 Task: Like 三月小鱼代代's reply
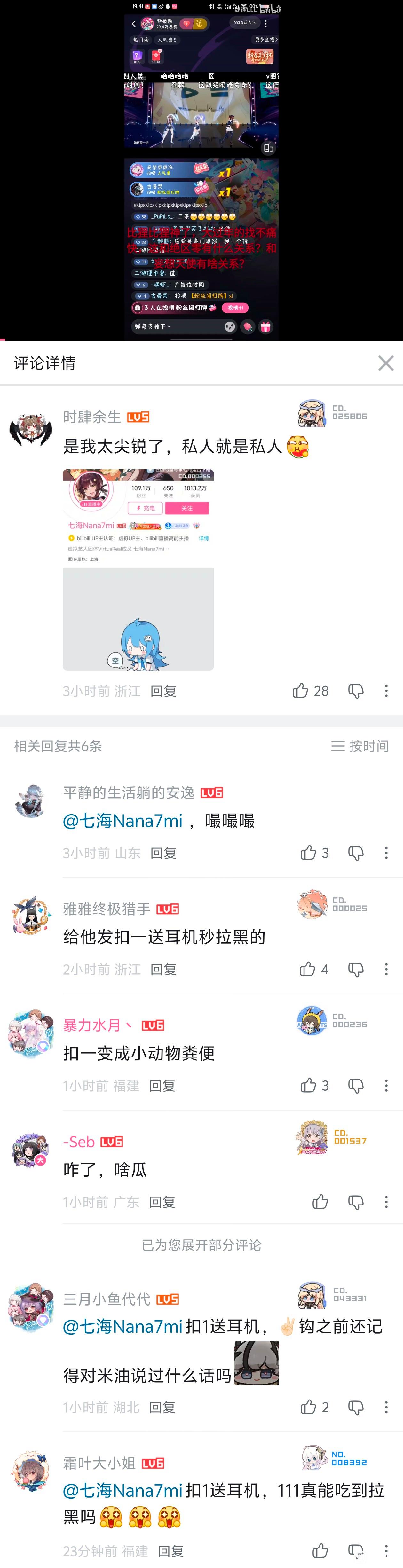(x=308, y=1407)
